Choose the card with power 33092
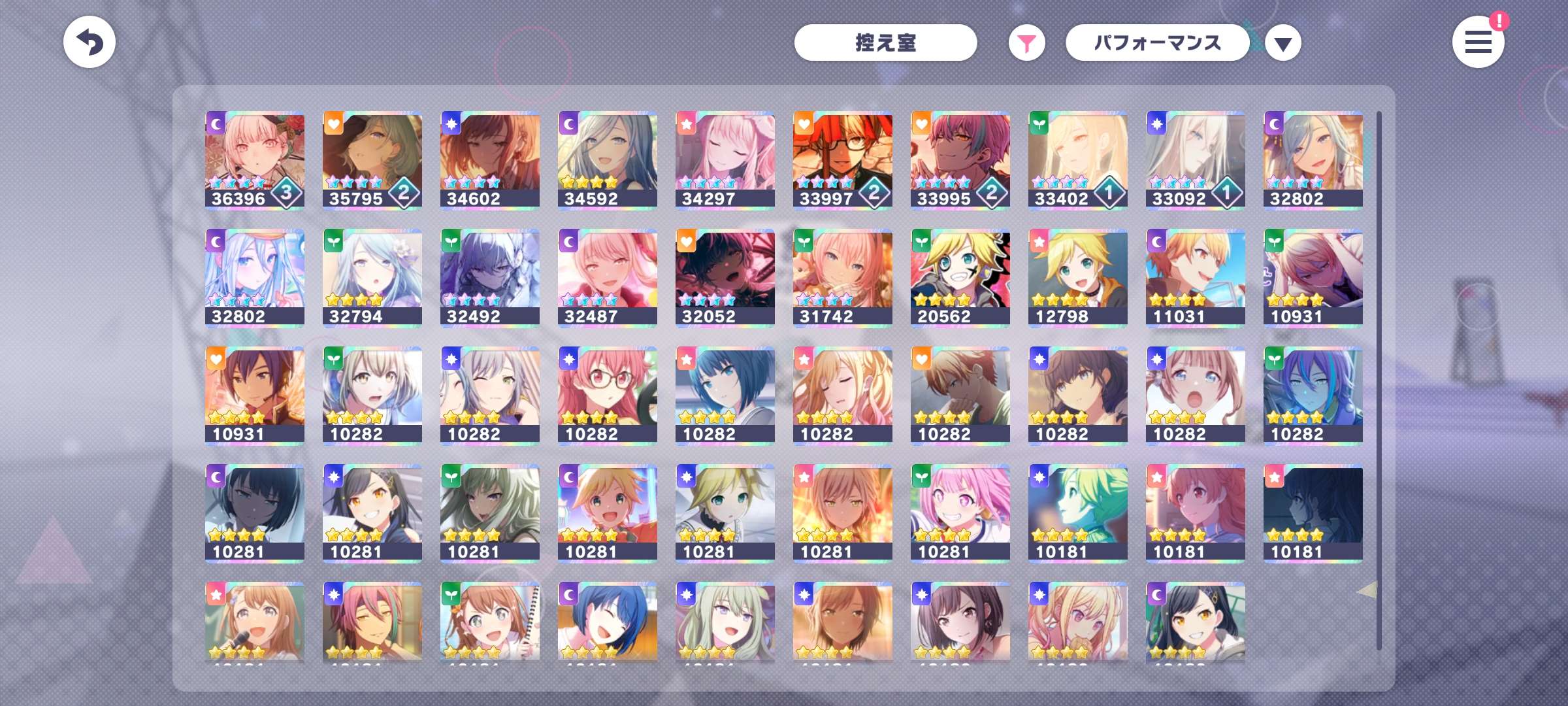This screenshot has width=1568, height=706. point(1196,160)
